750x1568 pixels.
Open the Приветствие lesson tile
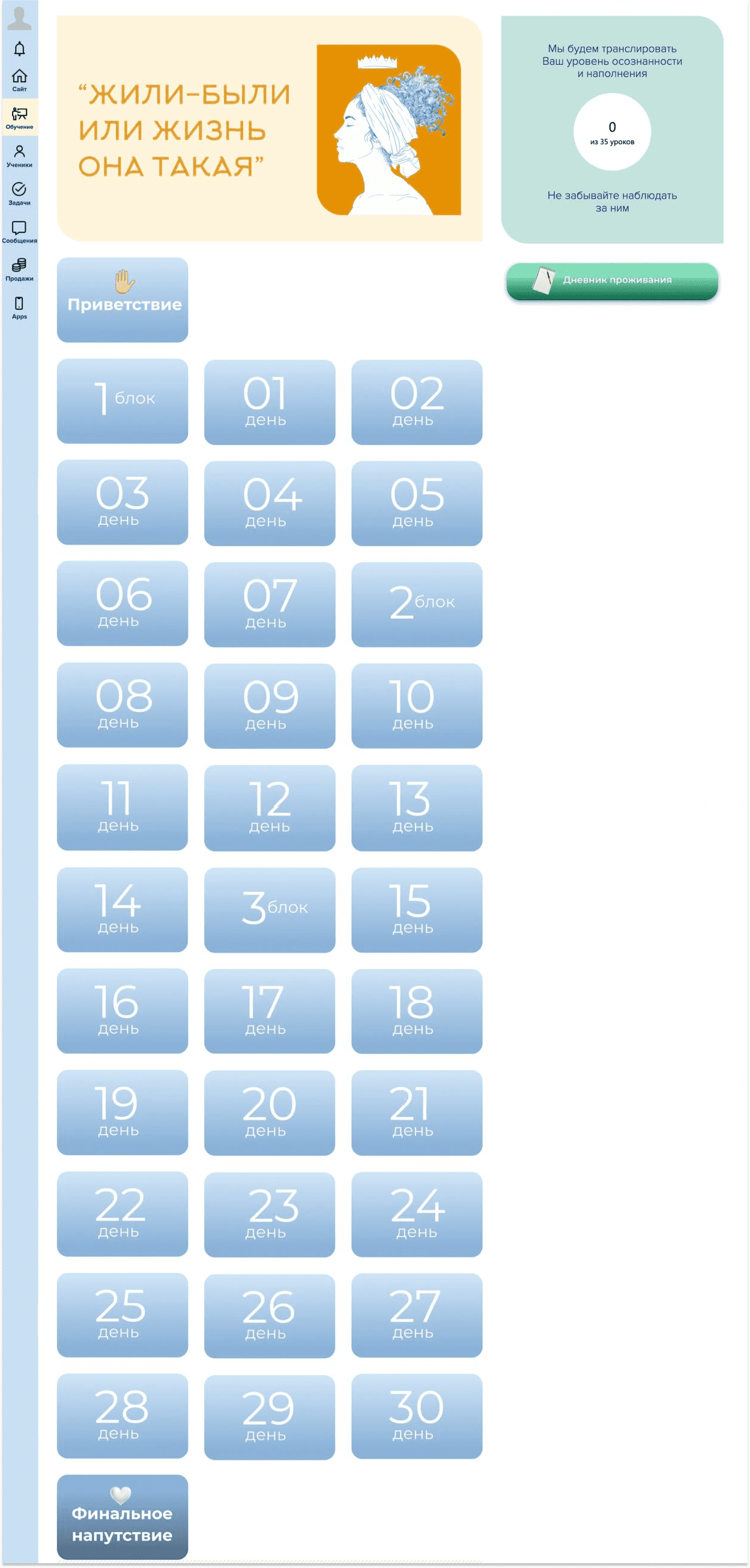point(122,300)
